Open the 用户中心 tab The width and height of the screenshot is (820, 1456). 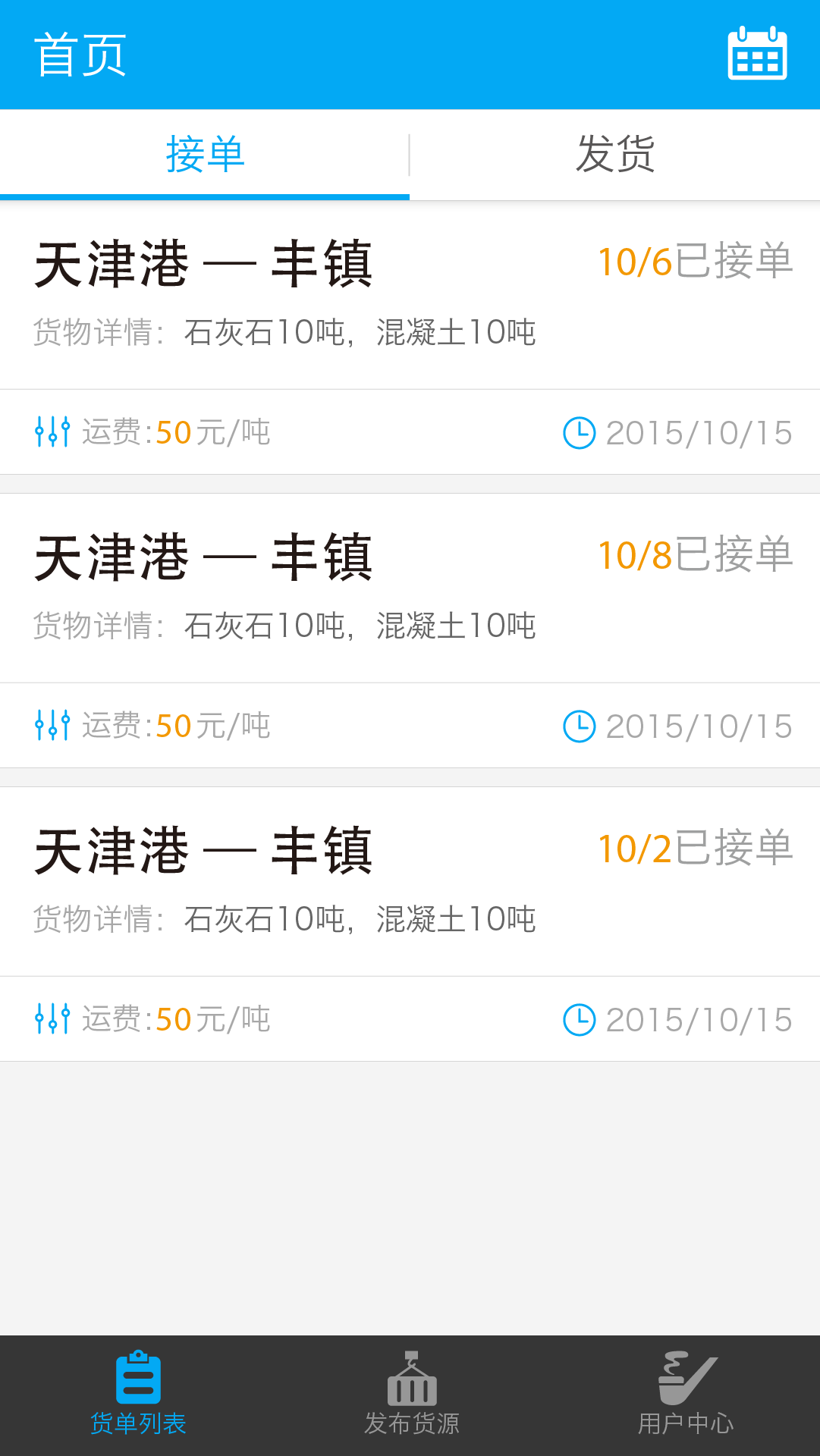pyautogui.click(x=685, y=1395)
